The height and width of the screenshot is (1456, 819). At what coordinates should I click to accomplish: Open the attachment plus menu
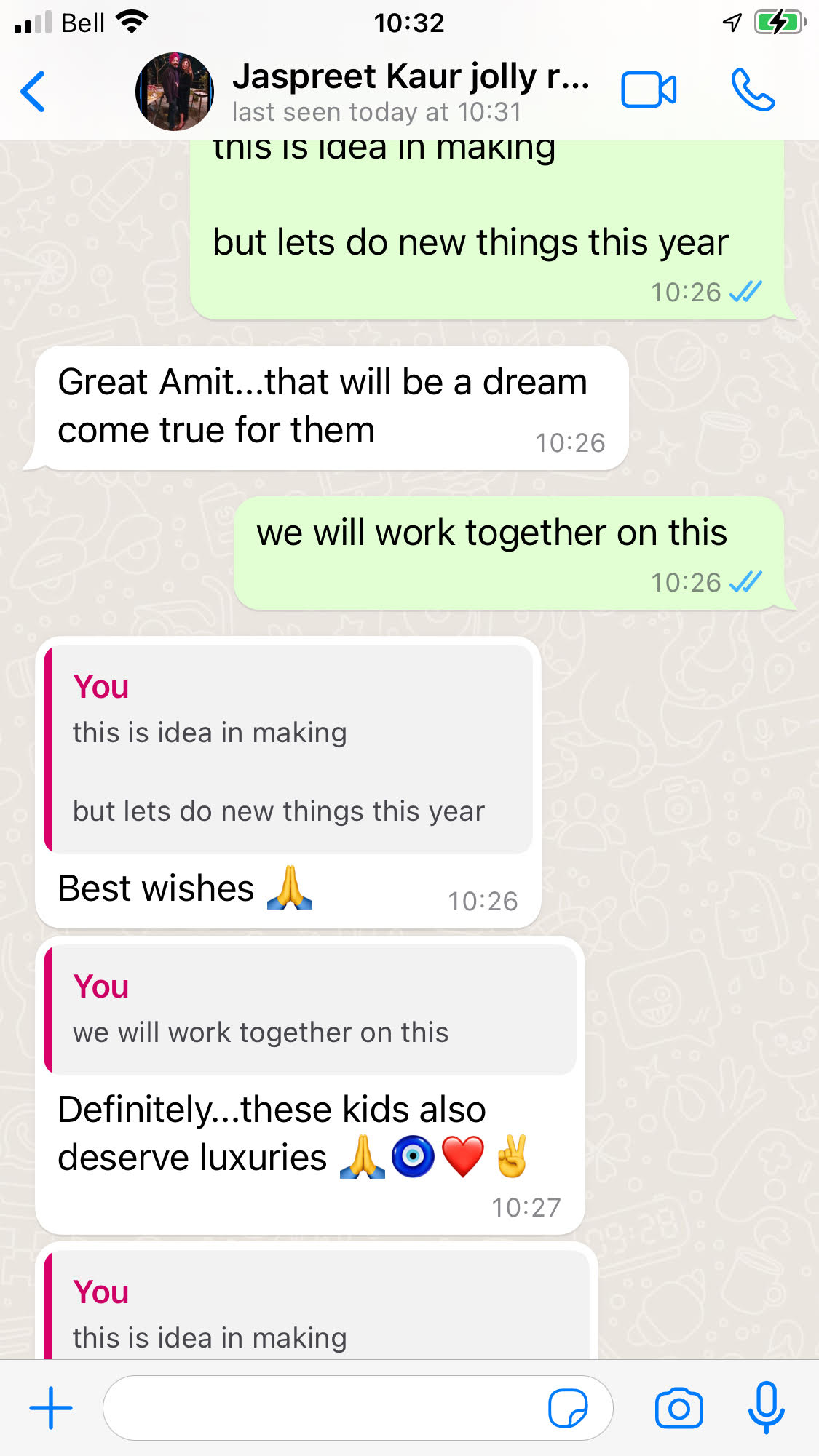[x=51, y=1407]
